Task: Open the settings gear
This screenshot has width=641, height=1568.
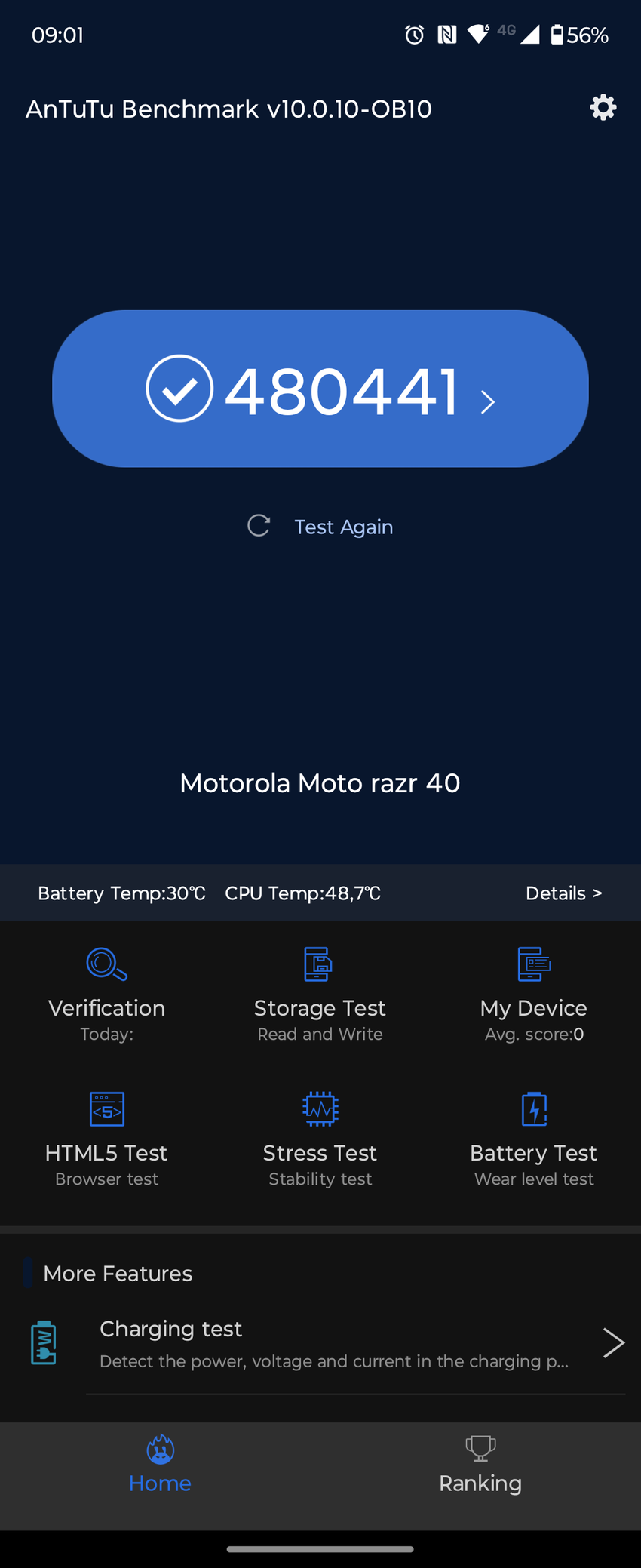Action: (603, 108)
